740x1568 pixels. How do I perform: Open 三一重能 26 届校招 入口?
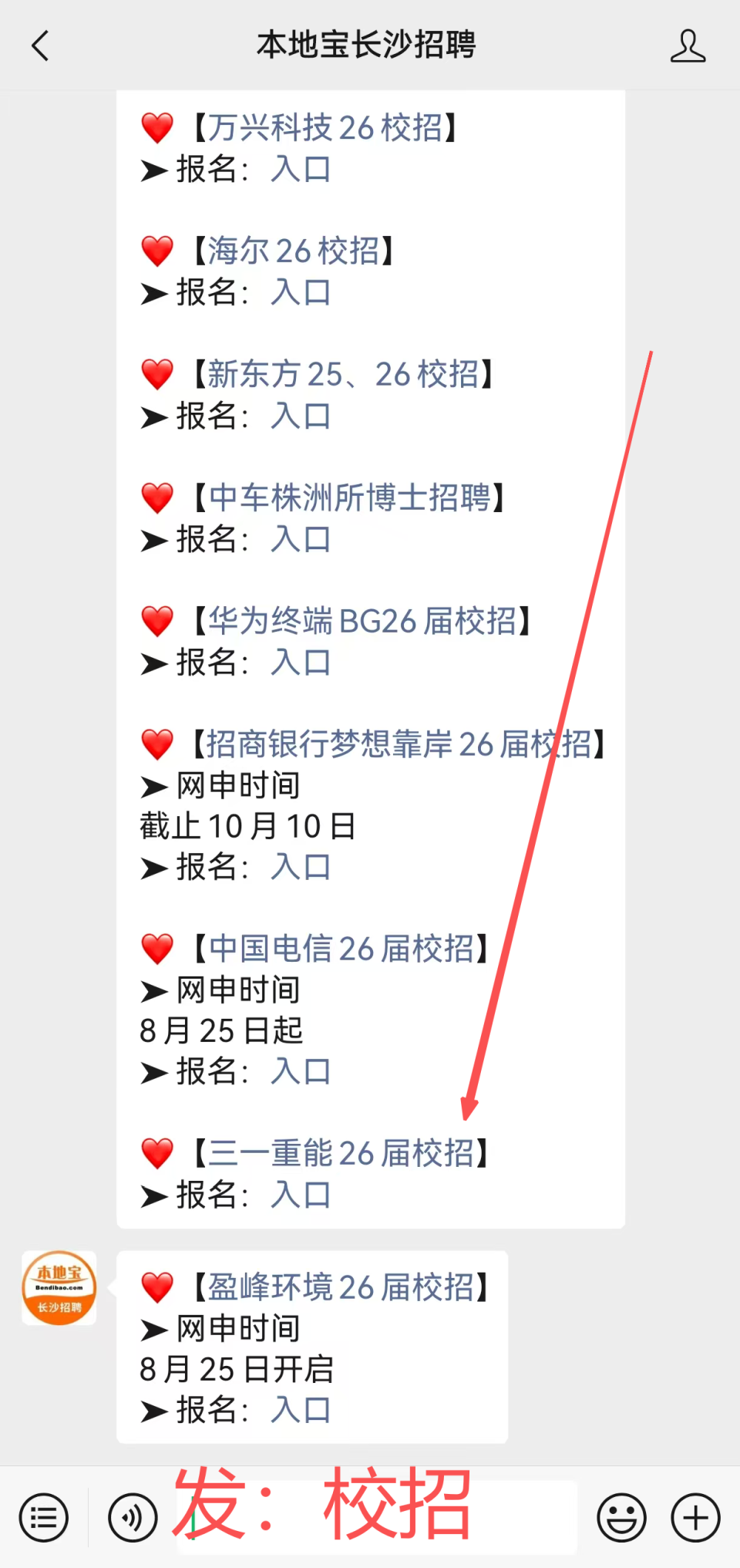(x=301, y=1195)
